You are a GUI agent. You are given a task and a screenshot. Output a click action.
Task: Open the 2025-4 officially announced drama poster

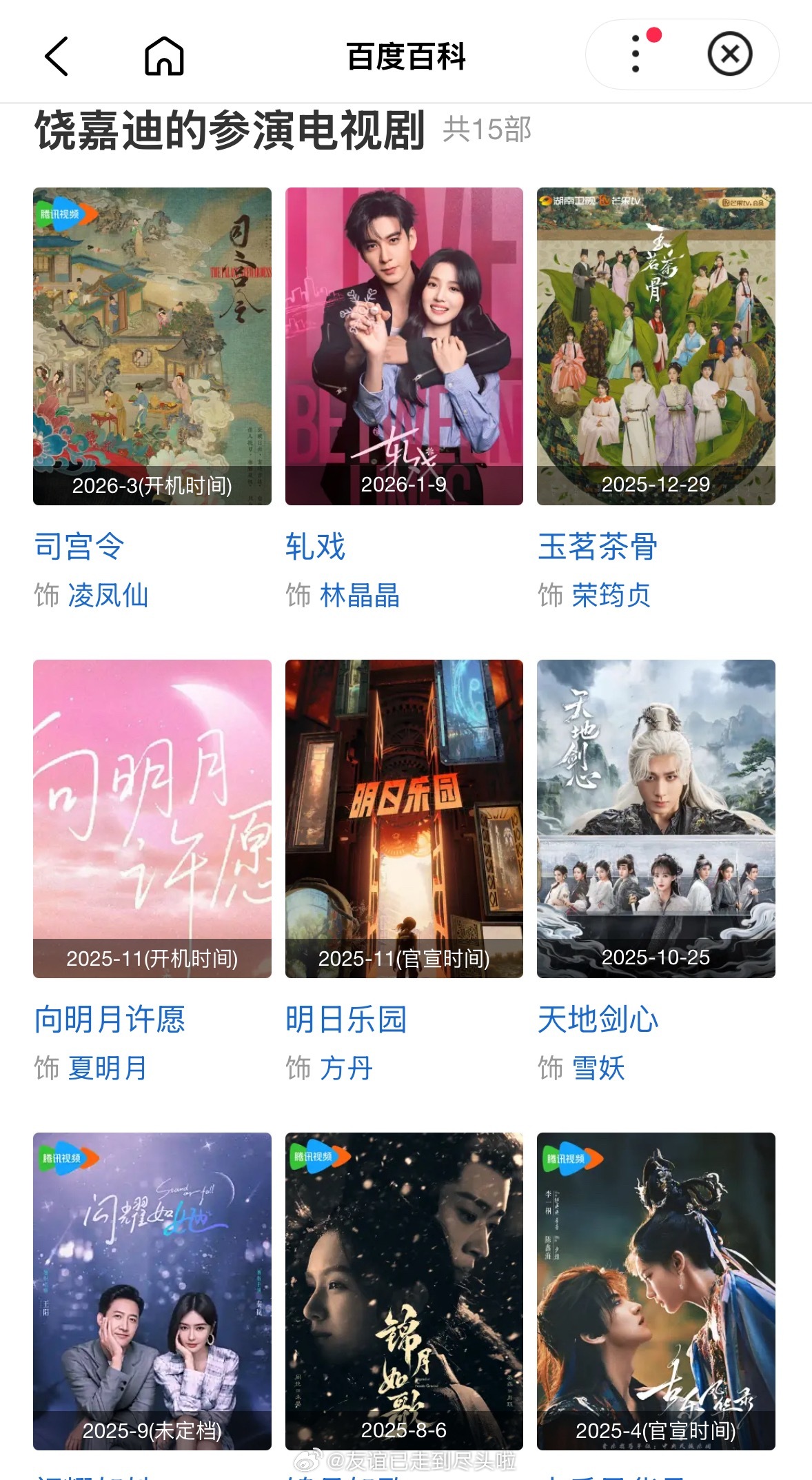click(x=656, y=1290)
